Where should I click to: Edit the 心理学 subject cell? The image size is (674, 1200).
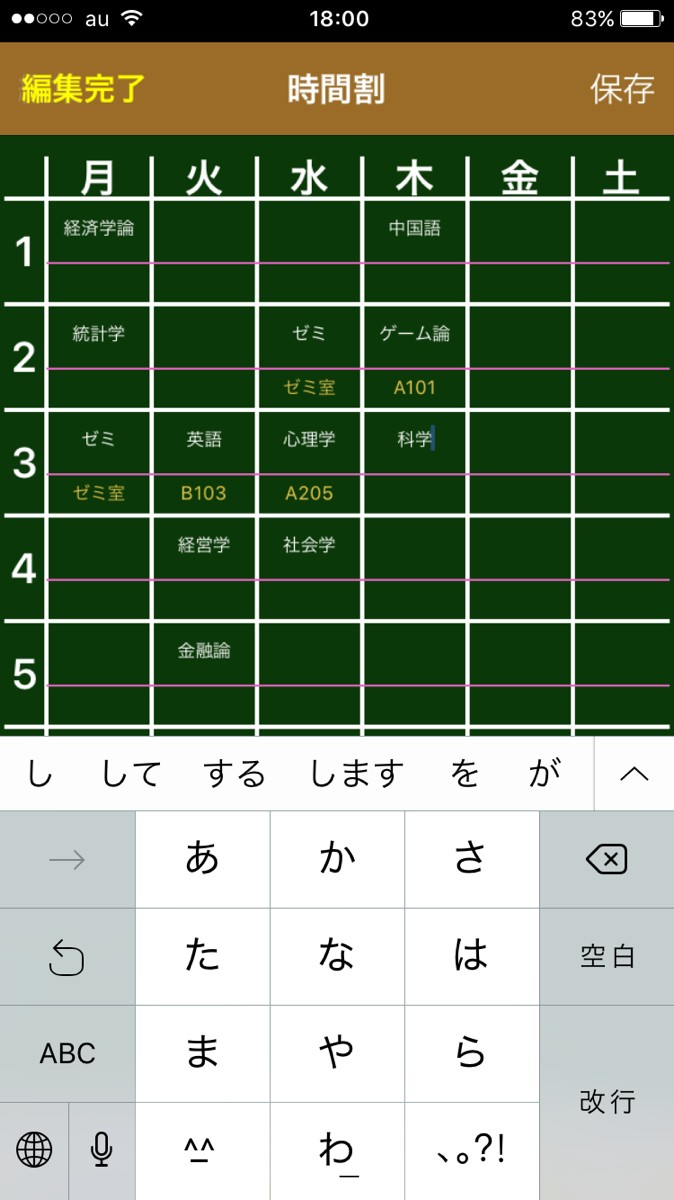click(309, 439)
